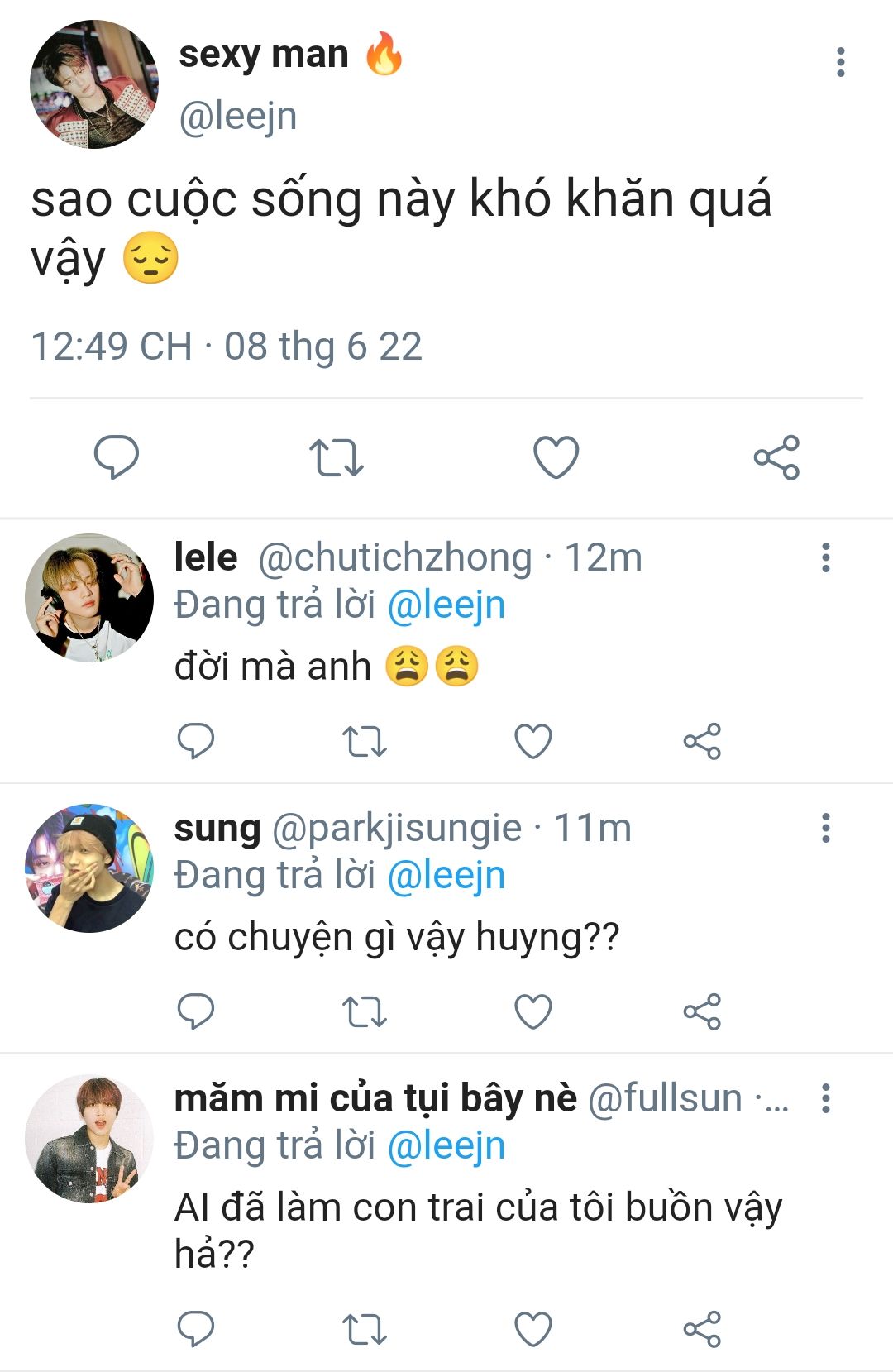
Task: Retweet the main tweet by @leejn
Action: coord(337,457)
